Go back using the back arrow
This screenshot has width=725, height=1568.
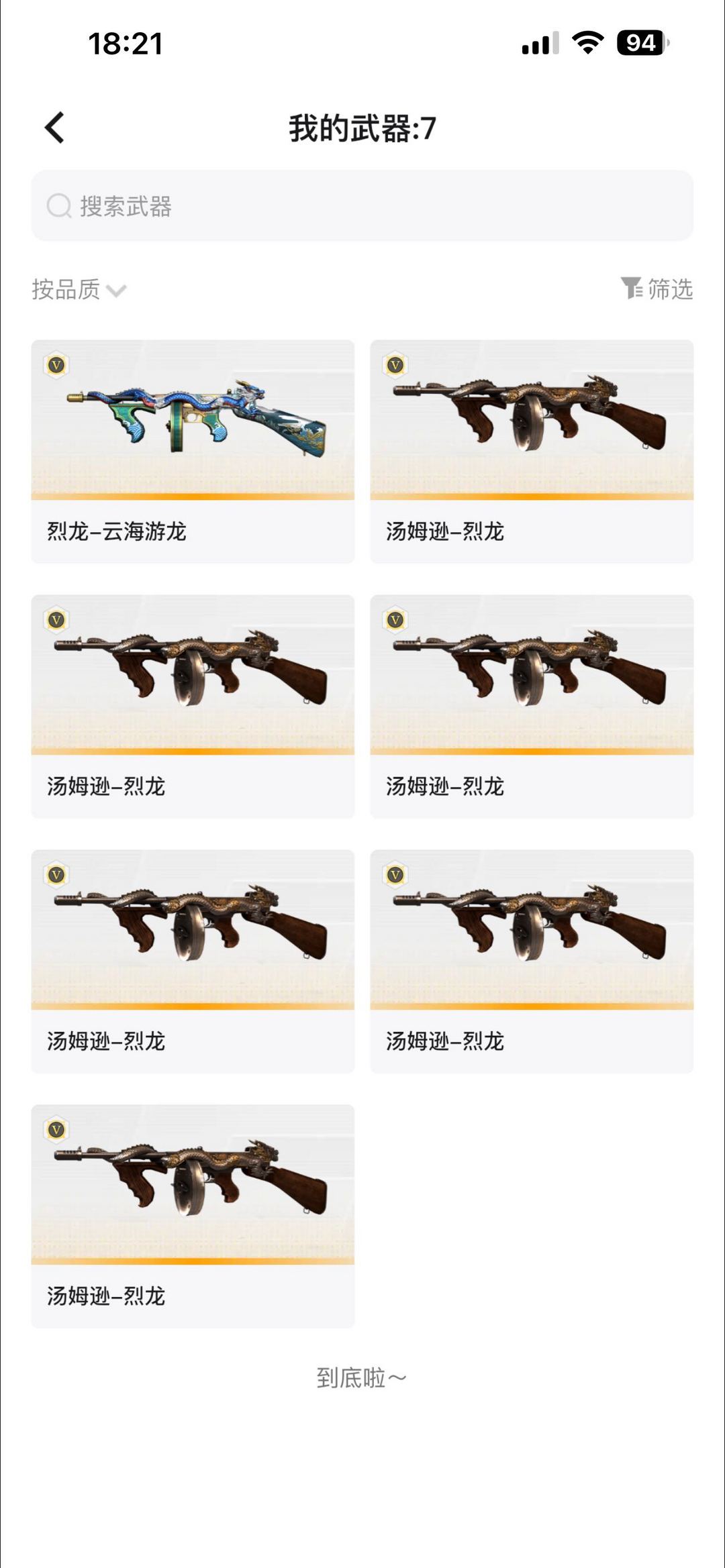pos(54,127)
